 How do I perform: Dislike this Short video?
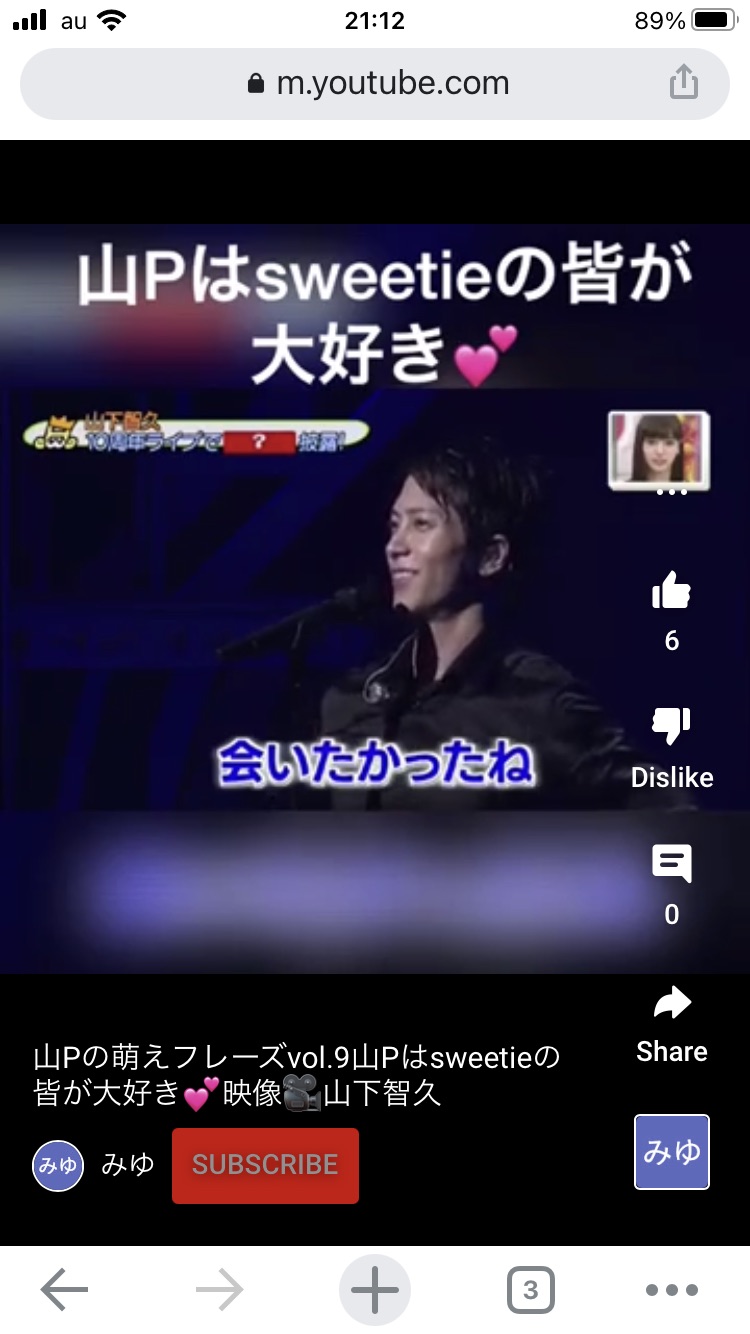coord(671,727)
